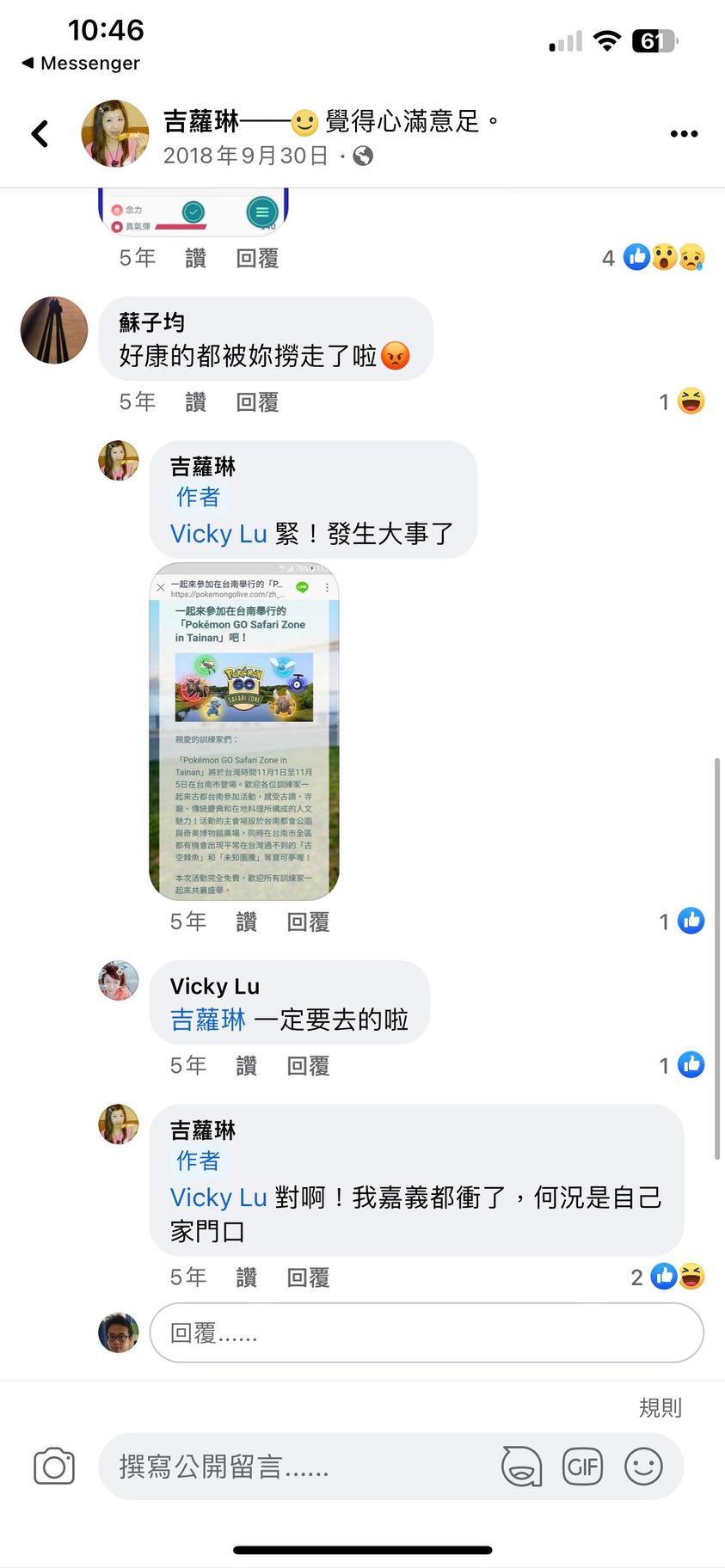Open camera to attach a photo

click(x=54, y=1467)
